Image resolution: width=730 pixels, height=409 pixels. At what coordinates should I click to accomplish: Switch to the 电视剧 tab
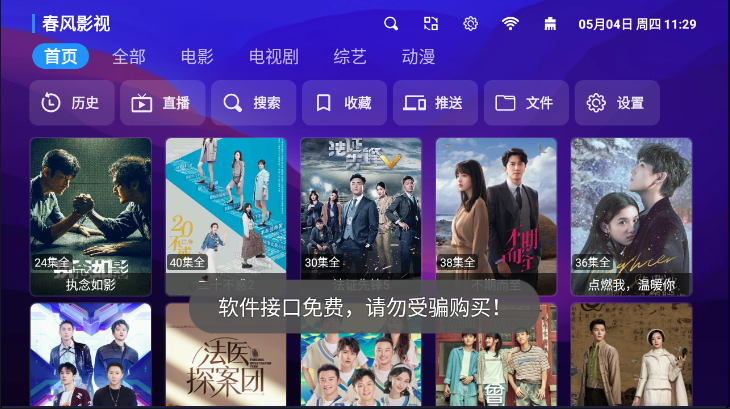(x=273, y=57)
